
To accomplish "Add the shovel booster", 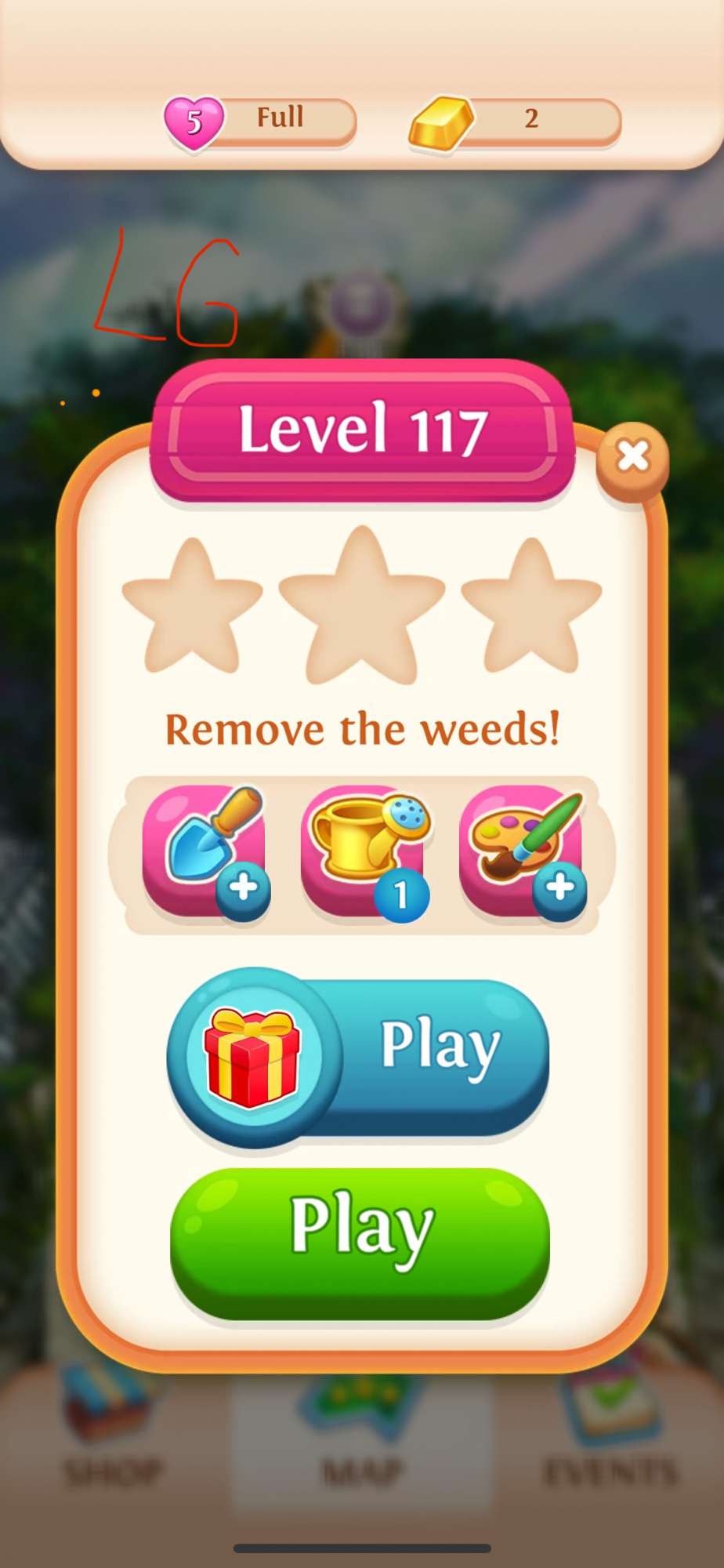I will click(x=205, y=852).
